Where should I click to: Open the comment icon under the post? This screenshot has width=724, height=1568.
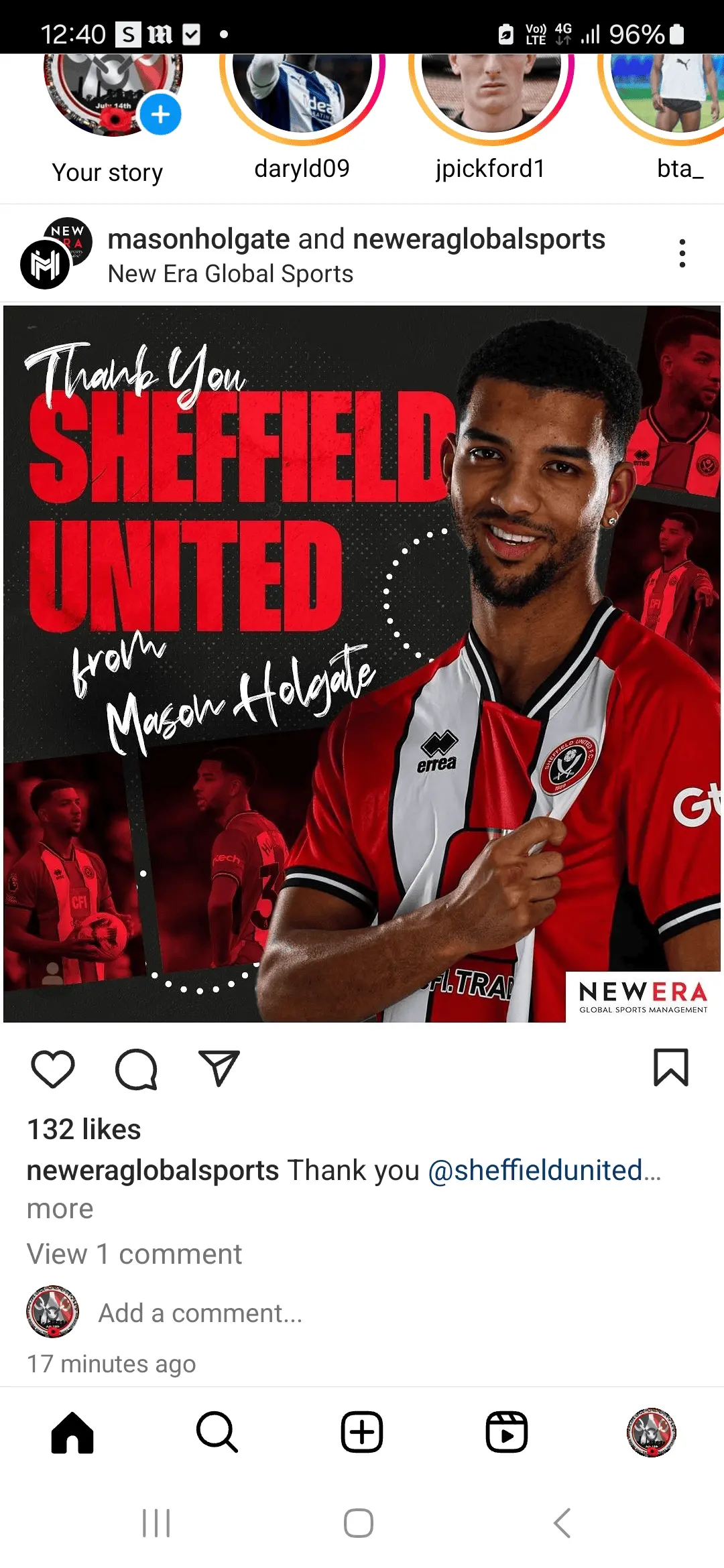pos(136,1068)
